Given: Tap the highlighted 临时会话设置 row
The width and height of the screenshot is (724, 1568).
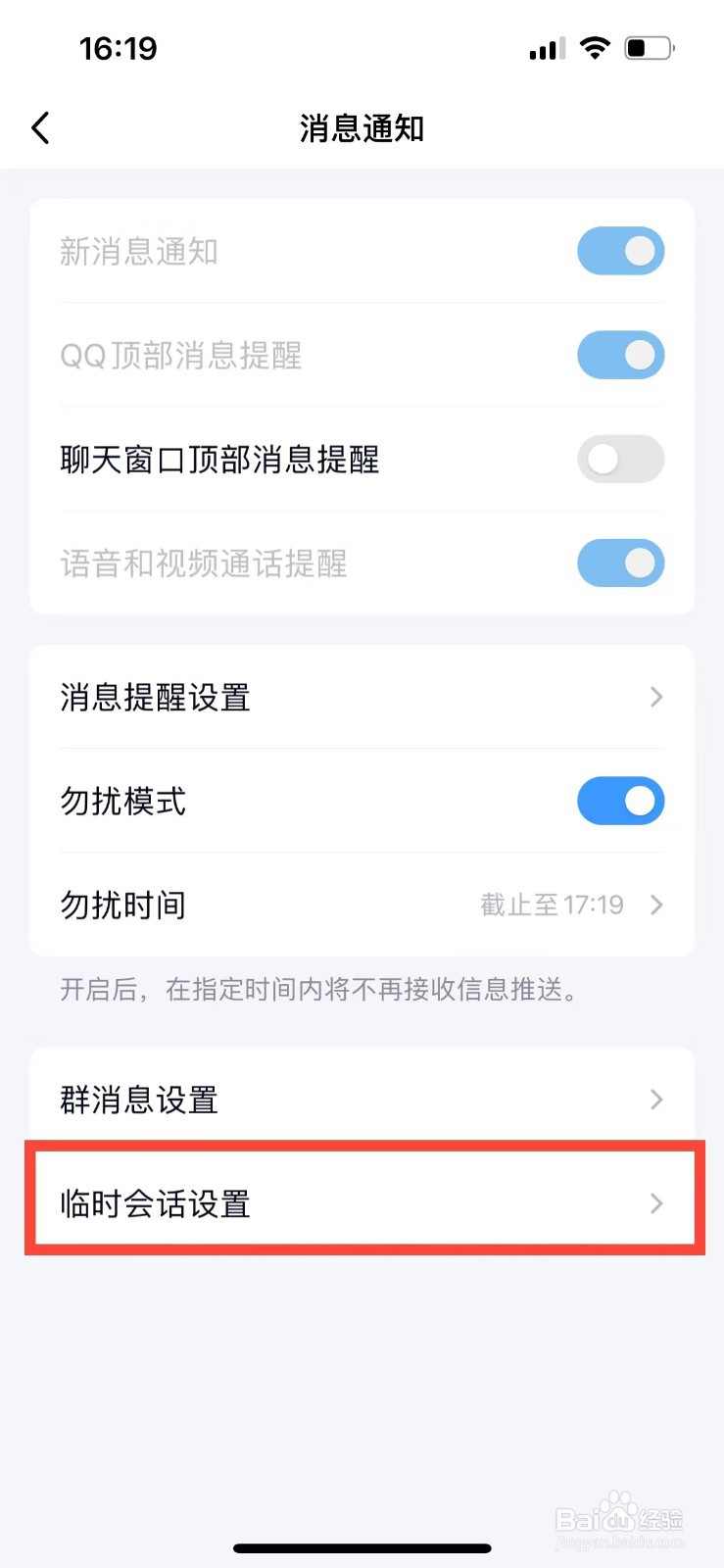Looking at the screenshot, I should [x=362, y=1203].
